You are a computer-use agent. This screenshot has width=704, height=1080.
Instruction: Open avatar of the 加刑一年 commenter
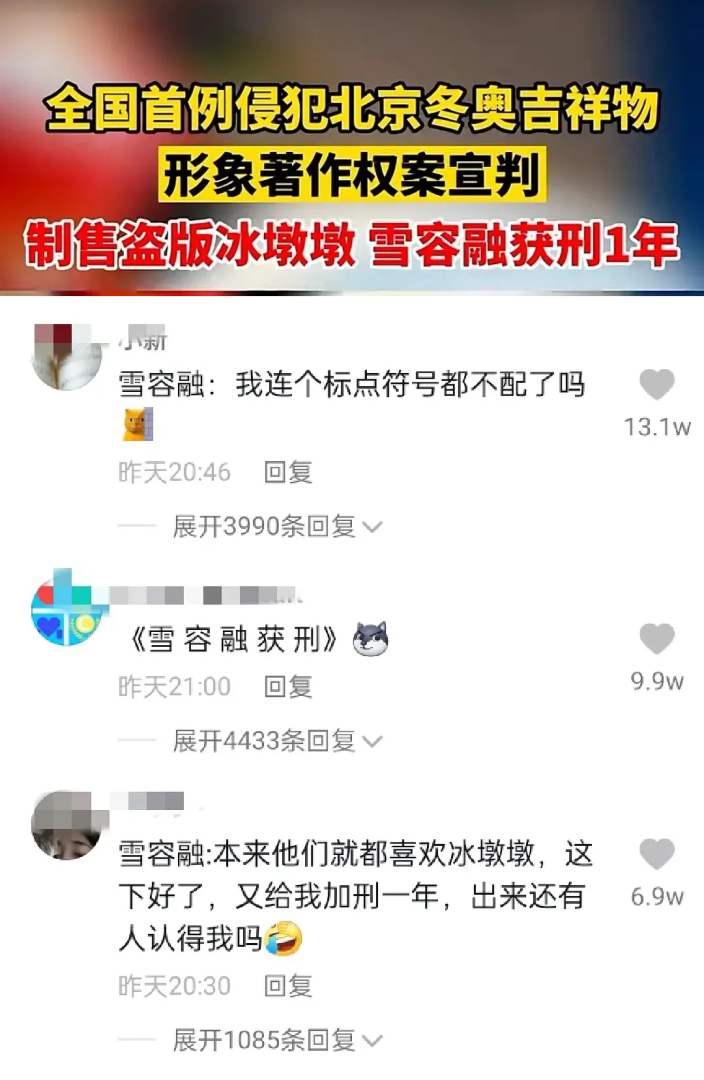click(67, 825)
